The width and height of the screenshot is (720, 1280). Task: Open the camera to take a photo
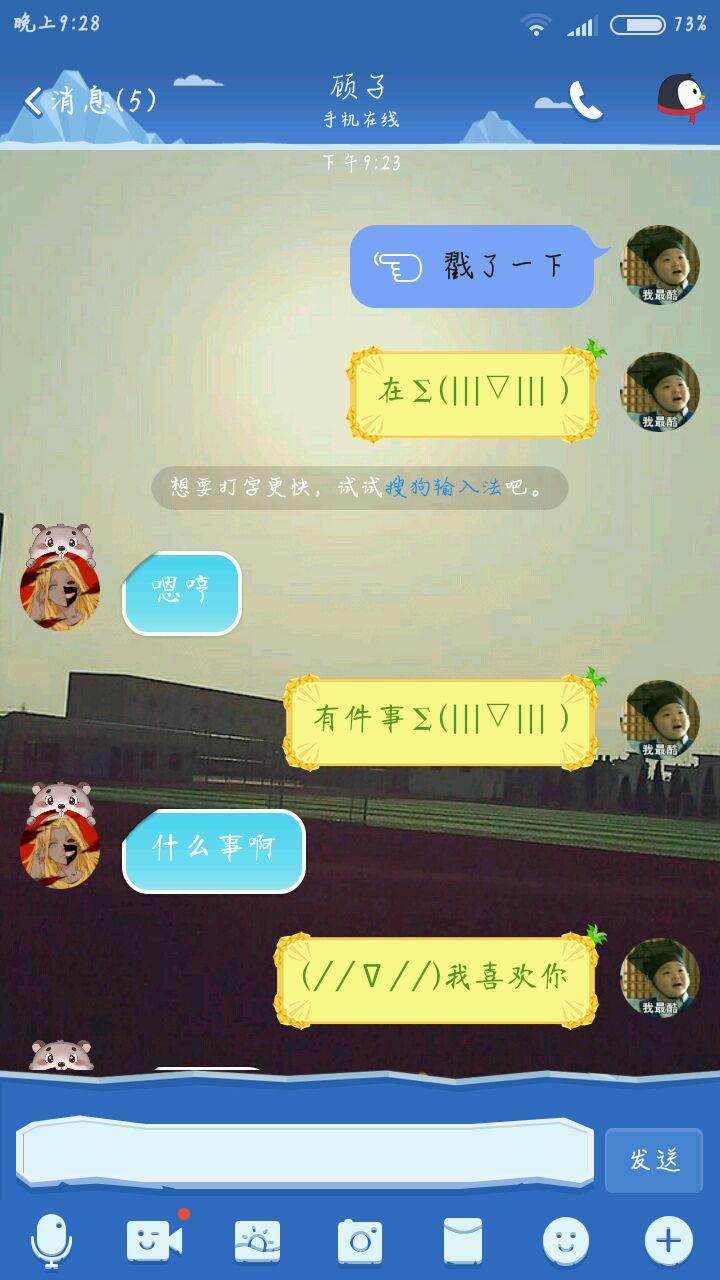click(360, 1241)
